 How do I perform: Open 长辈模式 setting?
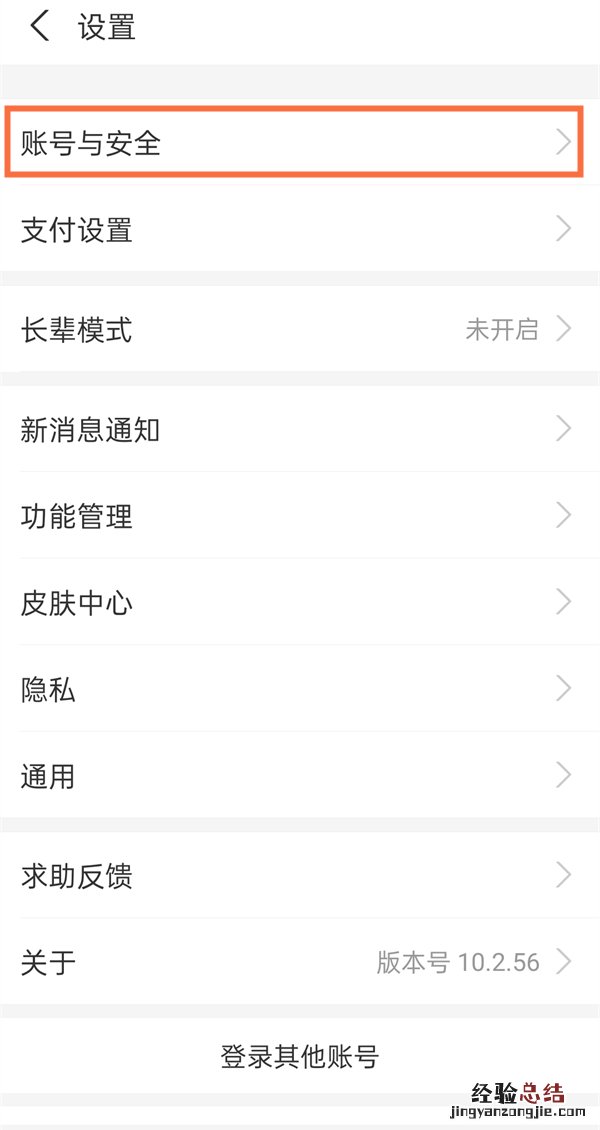coord(300,329)
